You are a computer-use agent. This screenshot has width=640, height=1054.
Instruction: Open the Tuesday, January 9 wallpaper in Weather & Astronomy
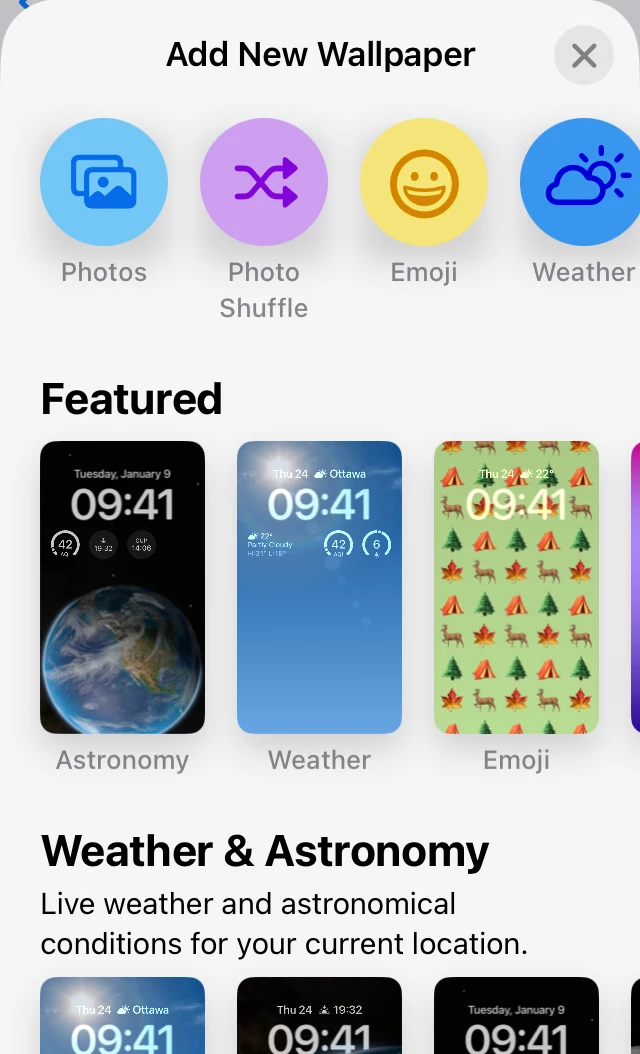click(x=516, y=1016)
